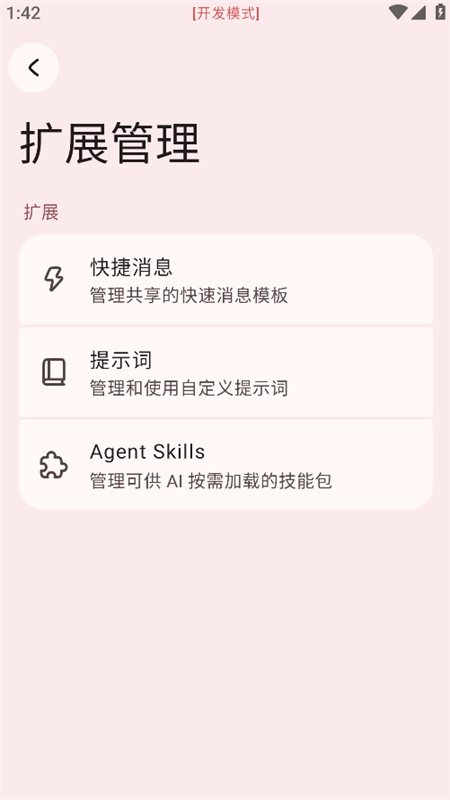
Task: Open Agent Skills management
Action: click(x=226, y=464)
